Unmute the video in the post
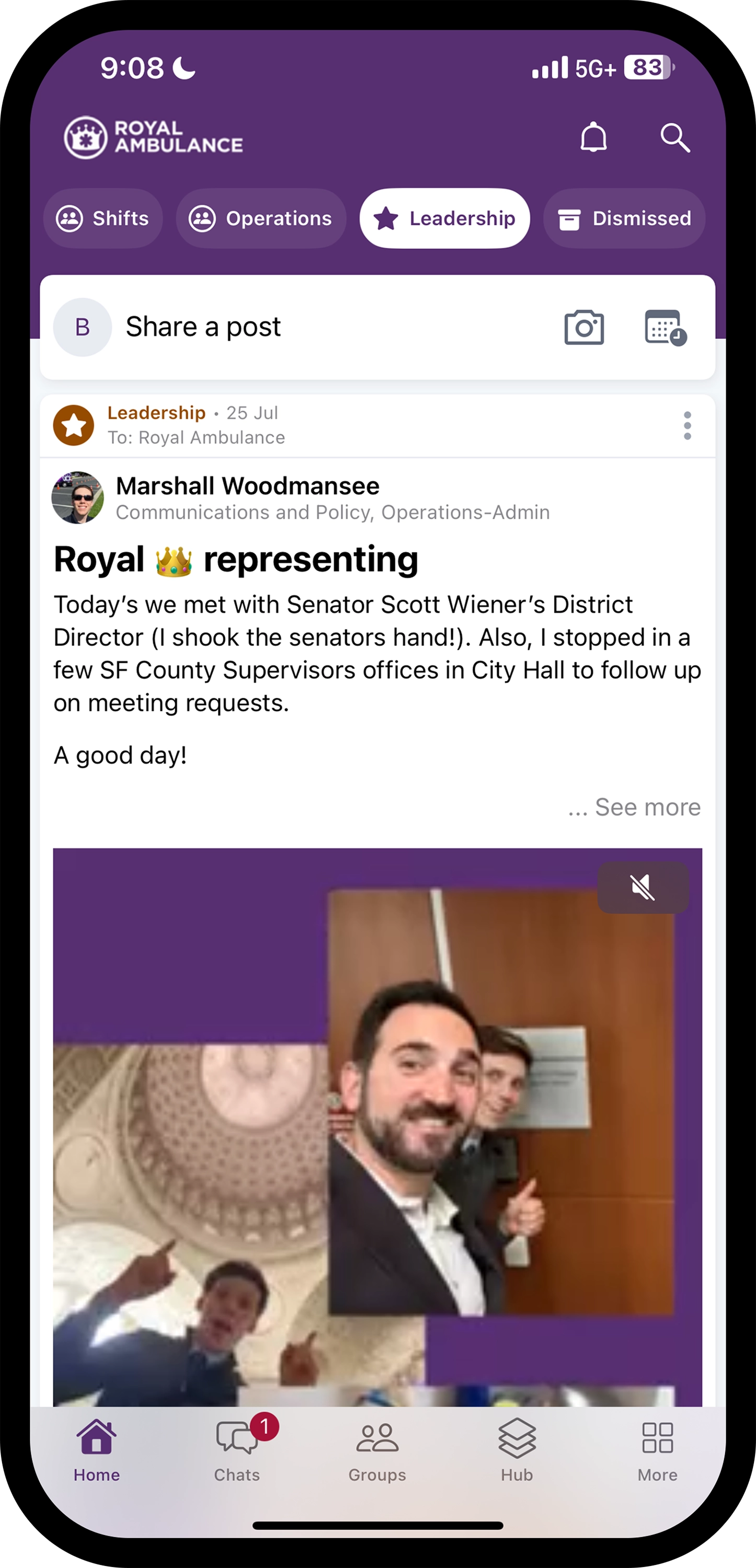 tap(643, 887)
